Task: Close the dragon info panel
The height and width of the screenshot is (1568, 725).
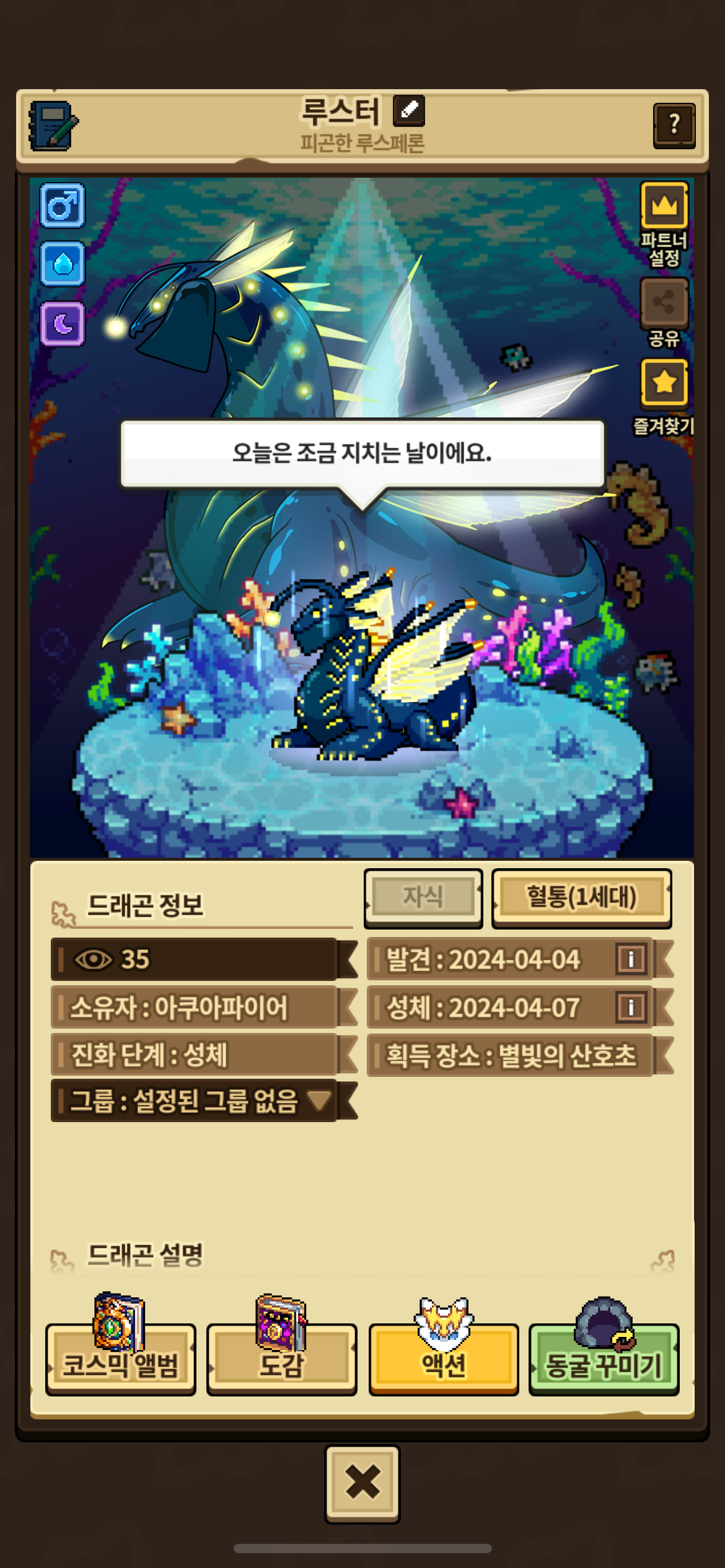Action: 362,1483
